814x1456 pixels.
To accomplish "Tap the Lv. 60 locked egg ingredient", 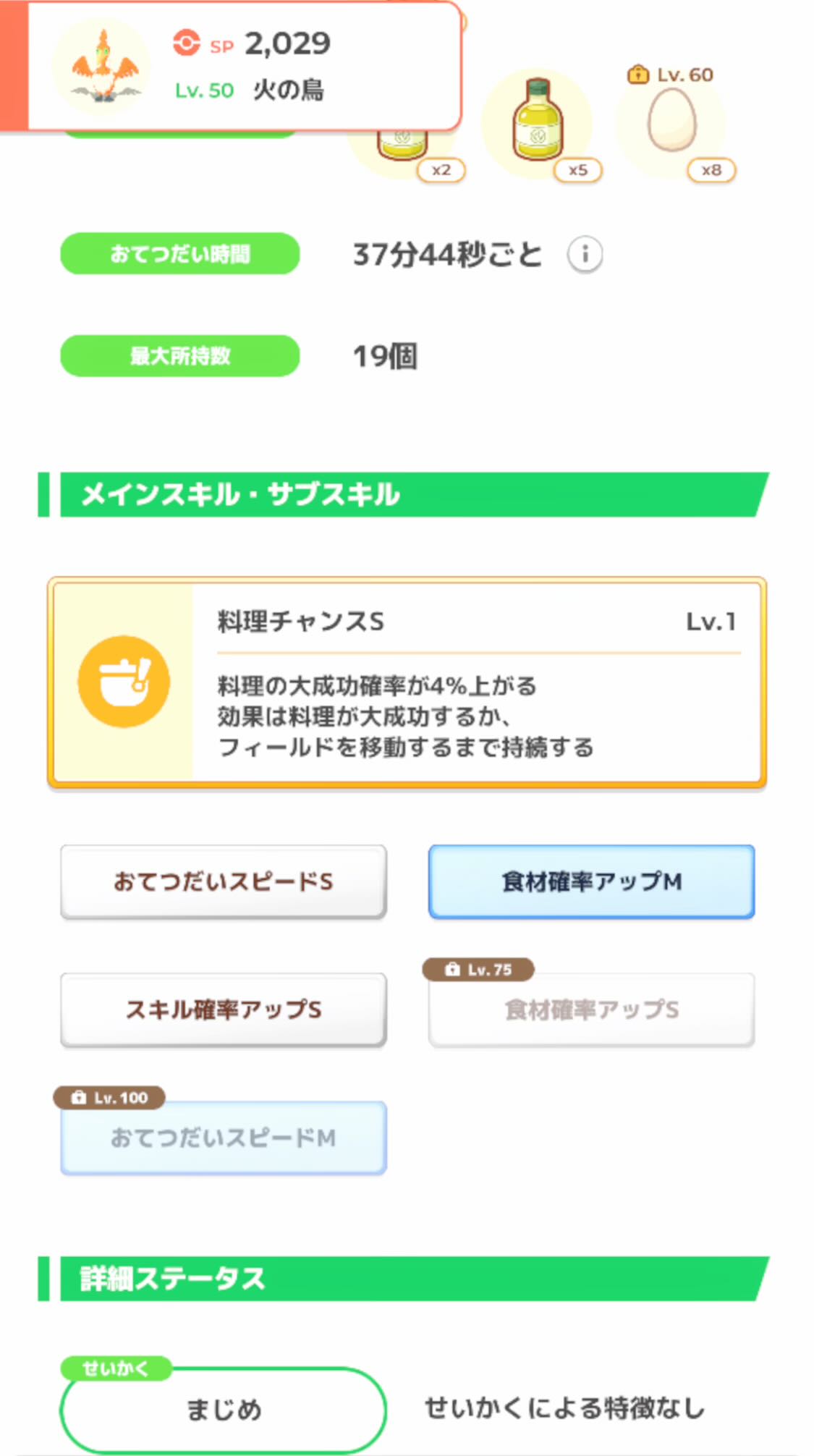I will 671,122.
